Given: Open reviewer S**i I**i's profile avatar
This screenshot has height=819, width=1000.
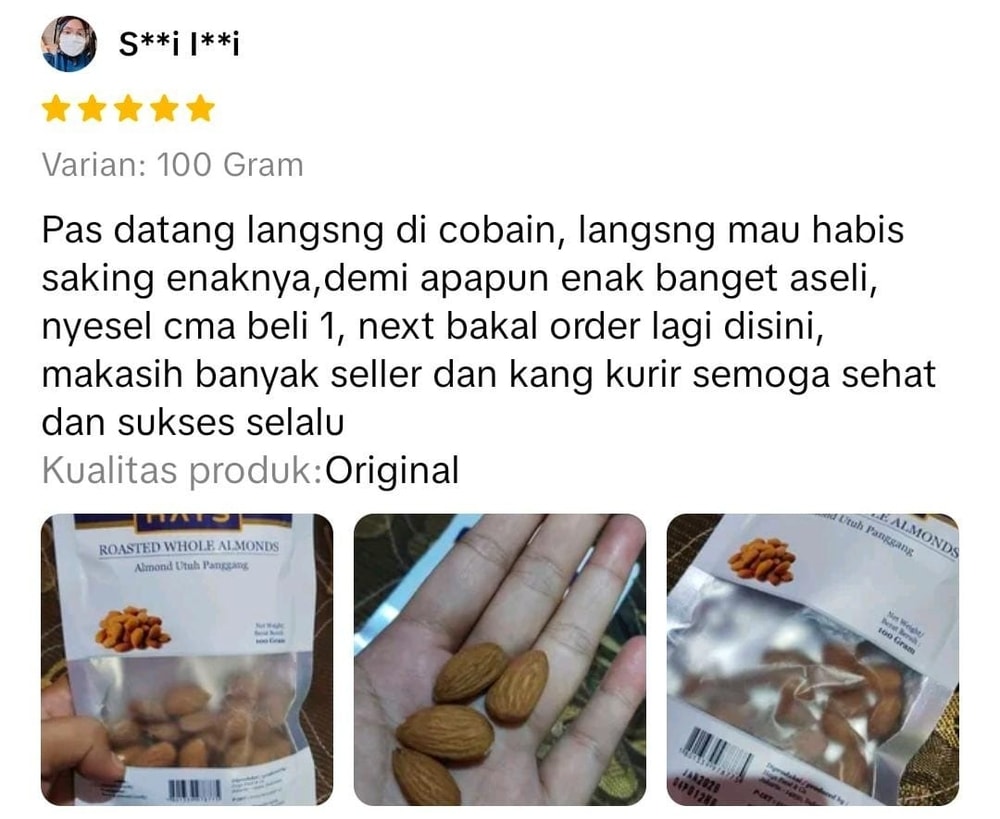Looking at the screenshot, I should [69, 44].
